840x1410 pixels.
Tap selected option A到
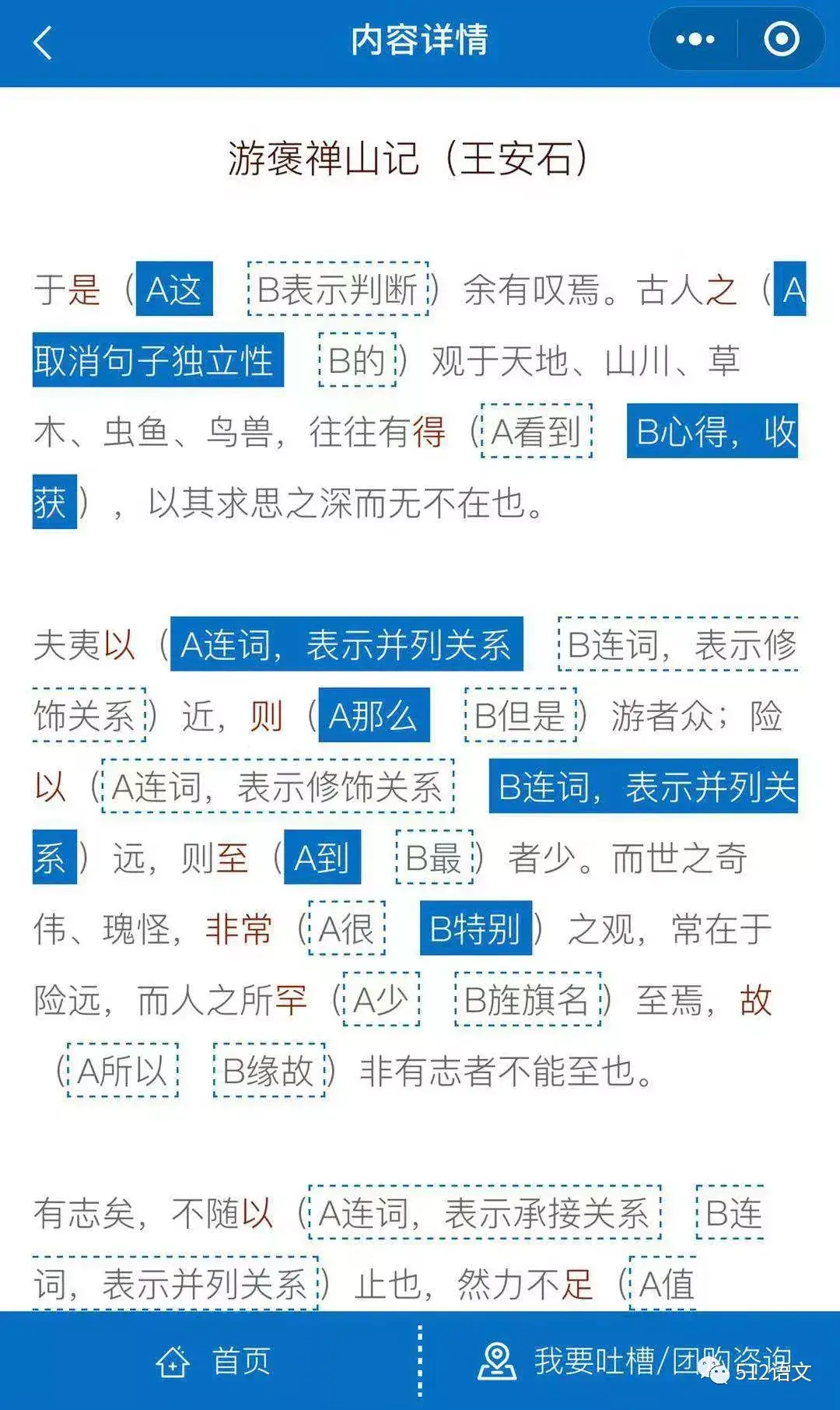[x=322, y=857]
